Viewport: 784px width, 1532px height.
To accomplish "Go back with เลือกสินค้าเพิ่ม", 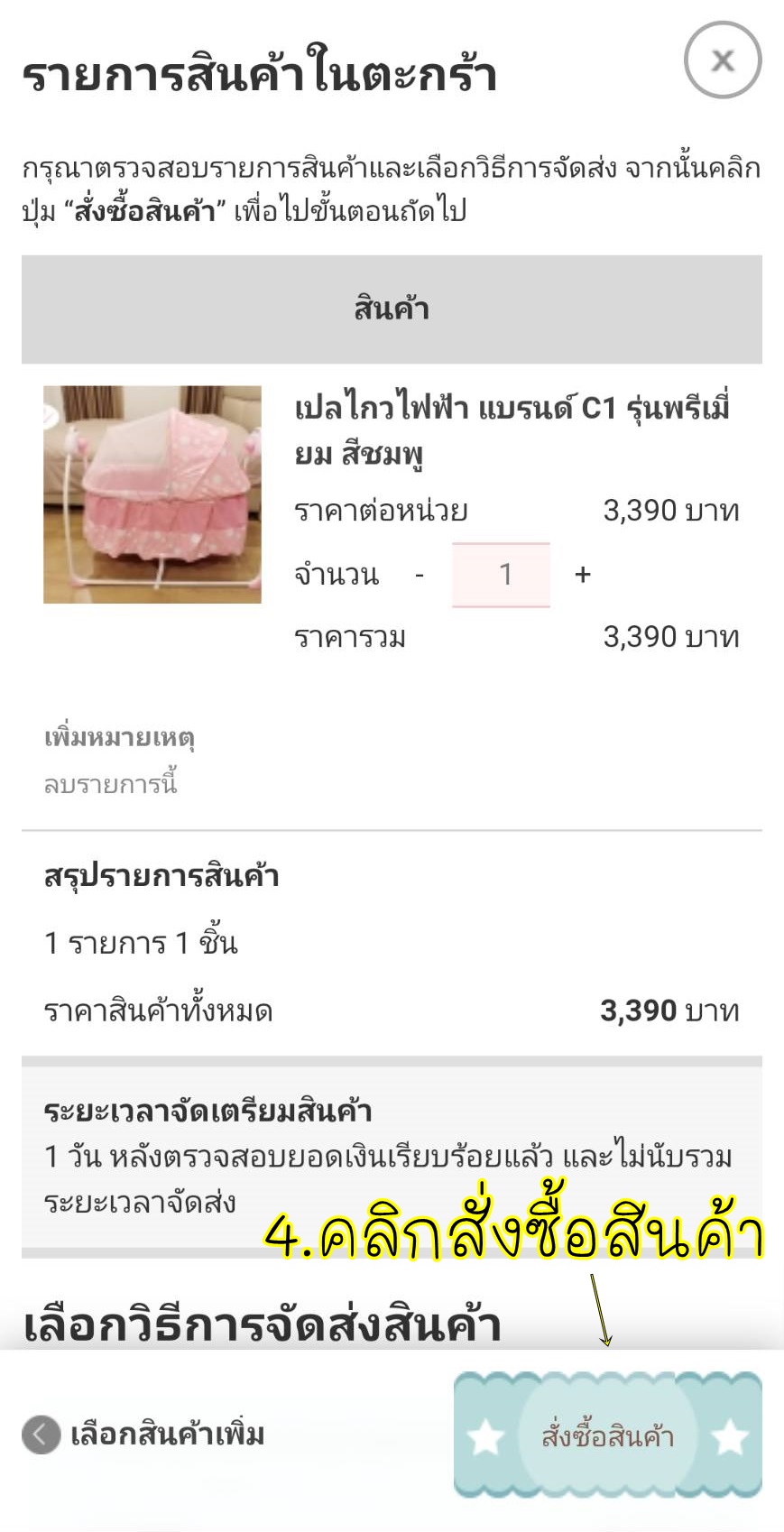I will (x=144, y=1434).
